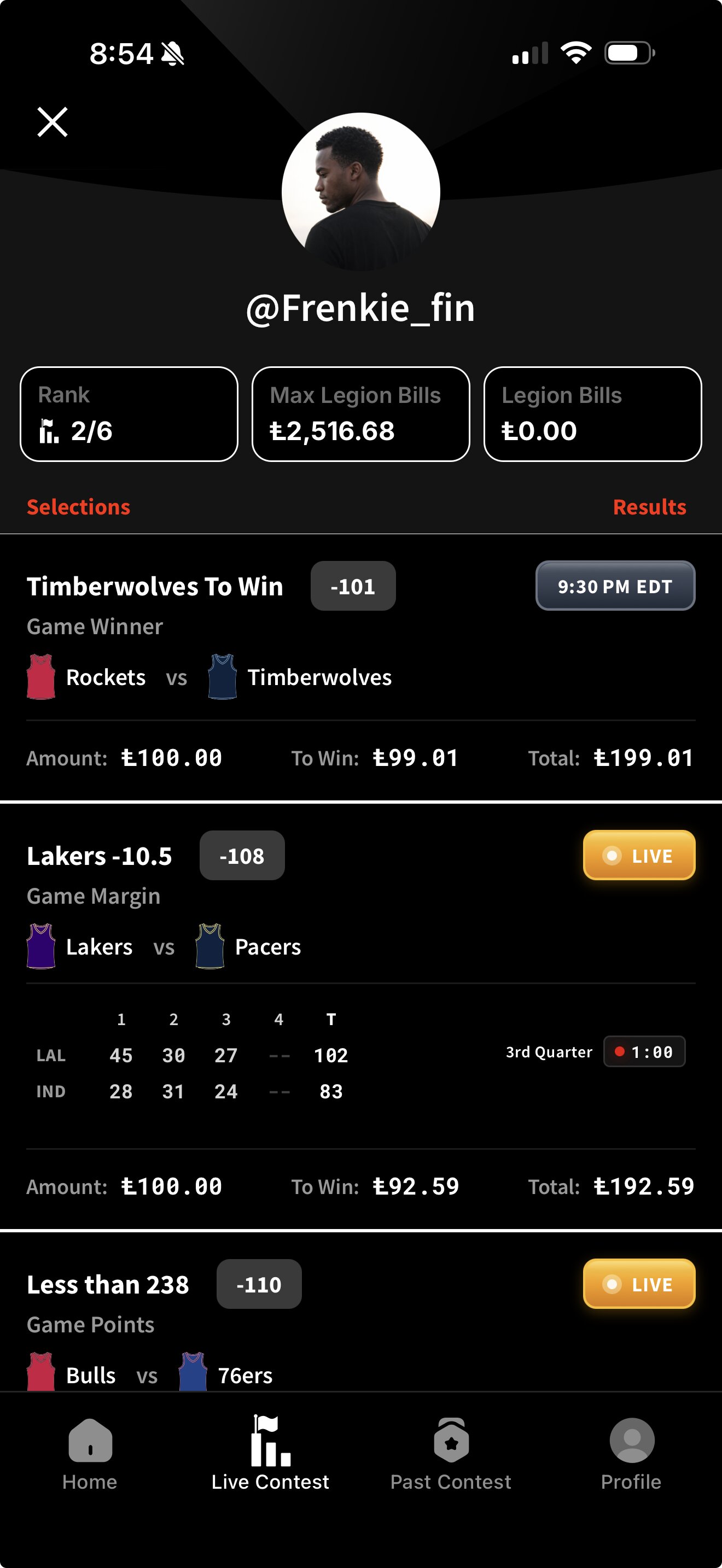Tap the Frenkie_fin profile photo
This screenshot has height=1568, width=722.
pos(360,192)
